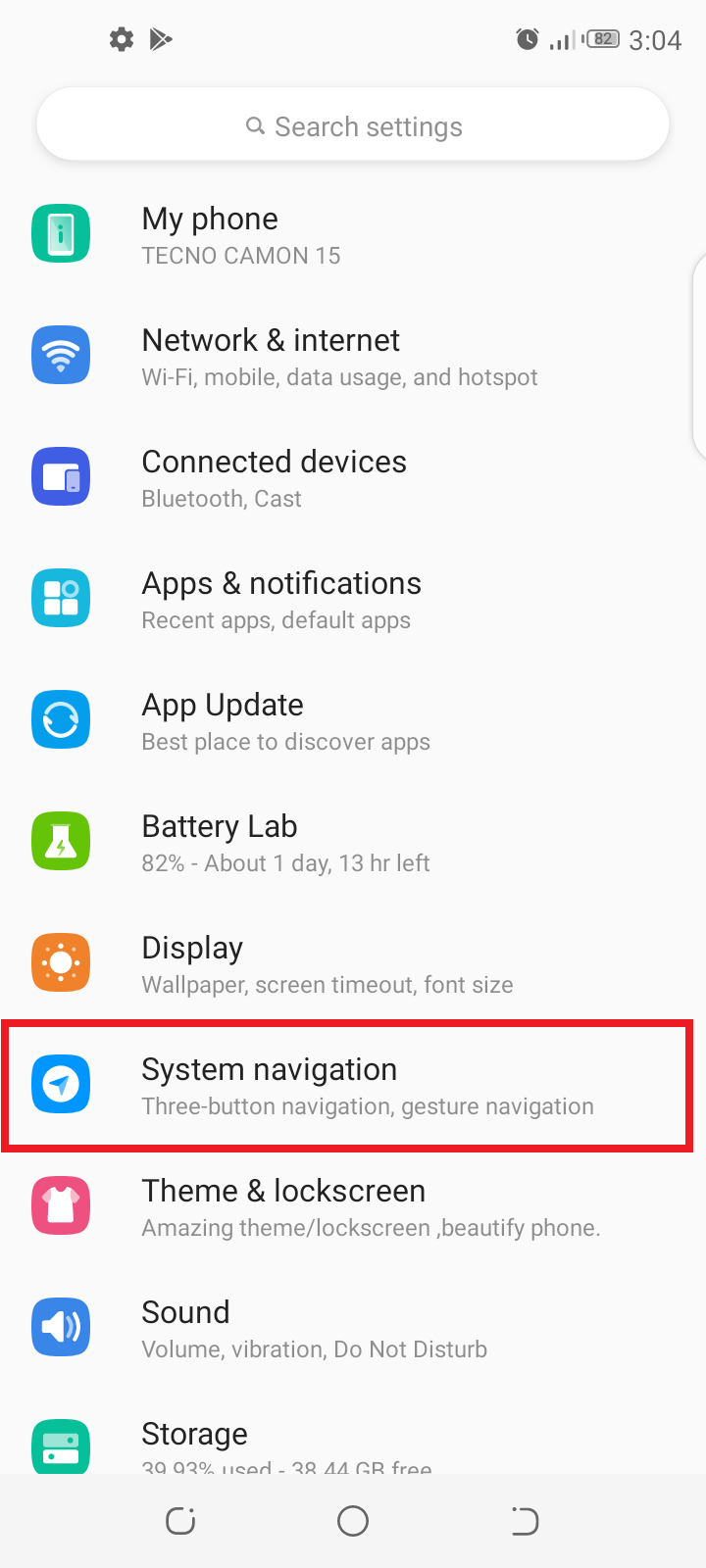Tap the Search settings field
Screen dimensions: 706x1568
click(353, 125)
